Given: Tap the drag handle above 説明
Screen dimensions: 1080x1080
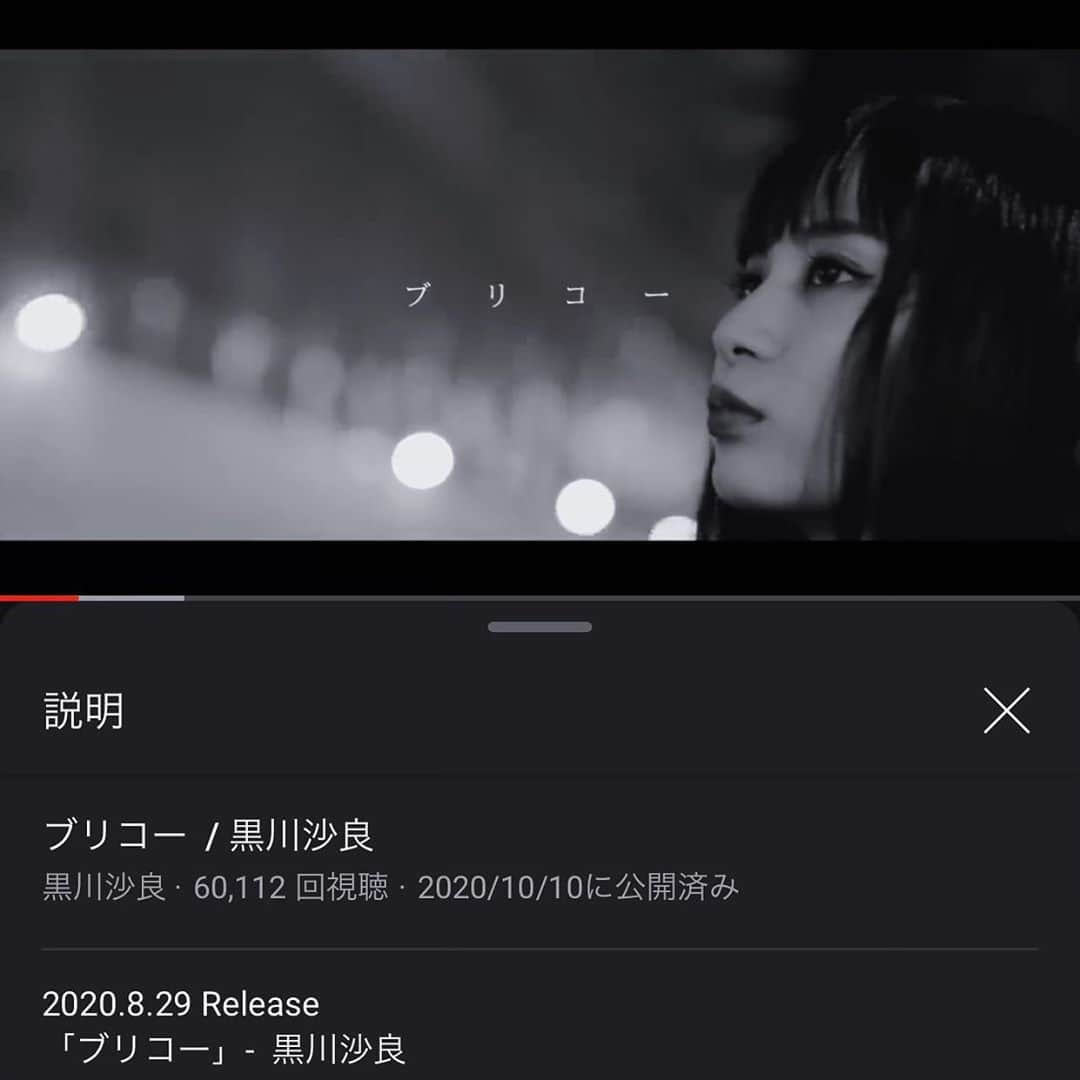Looking at the screenshot, I should 540,627.
